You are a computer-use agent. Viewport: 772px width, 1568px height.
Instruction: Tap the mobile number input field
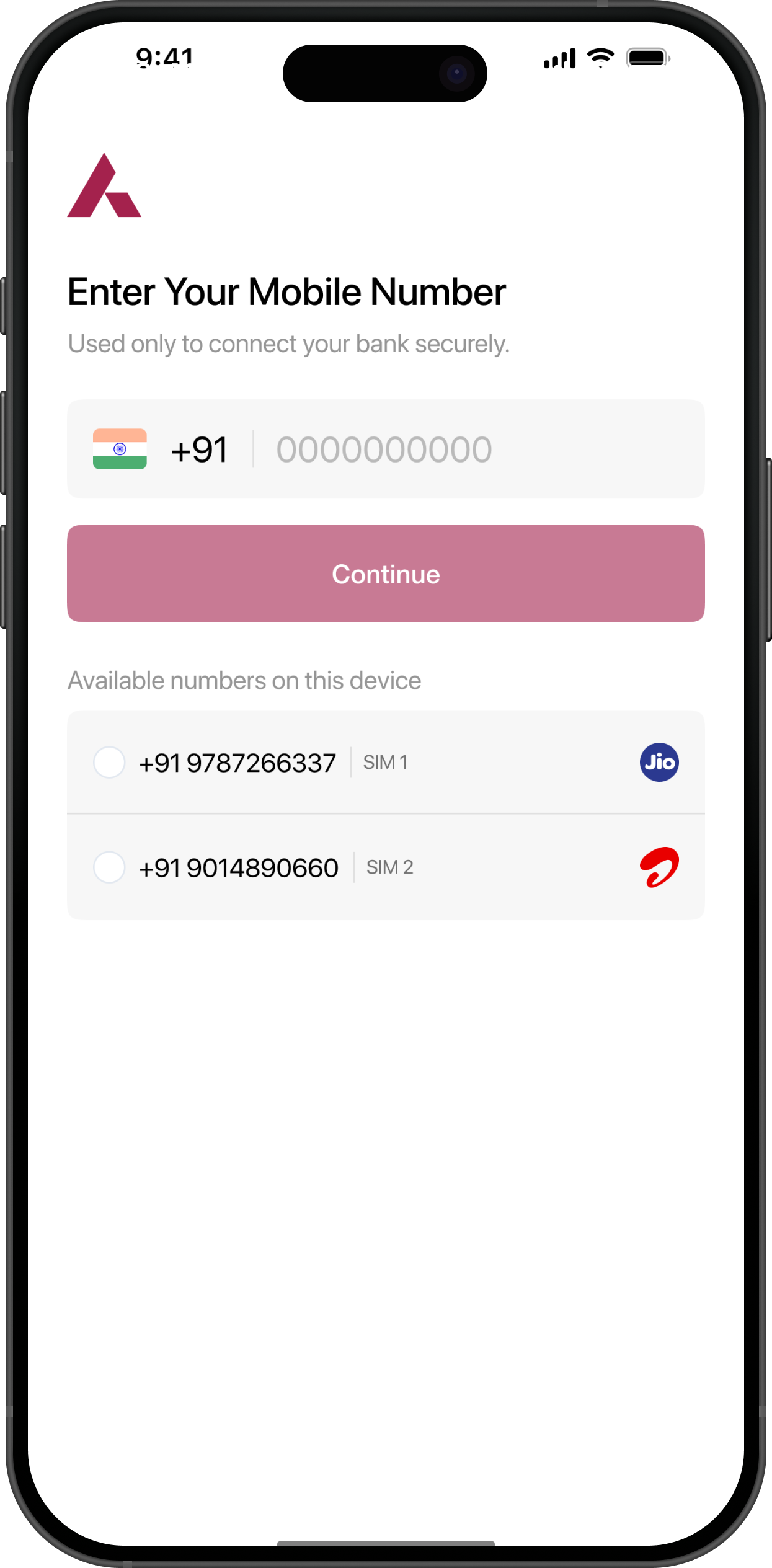pyautogui.click(x=477, y=450)
